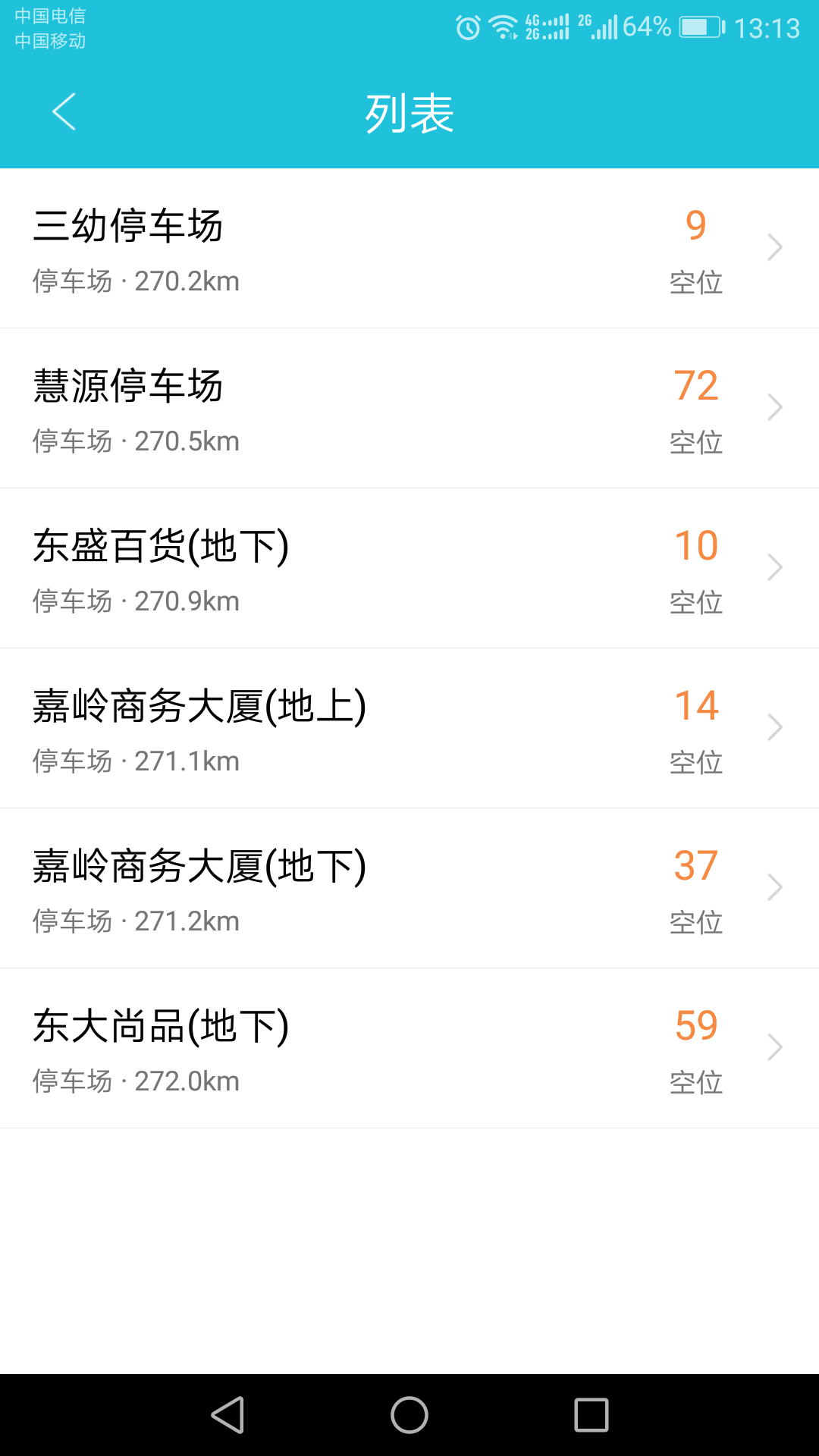
Task: Open 东大尚品(地下) parking lot
Action: click(x=409, y=1049)
